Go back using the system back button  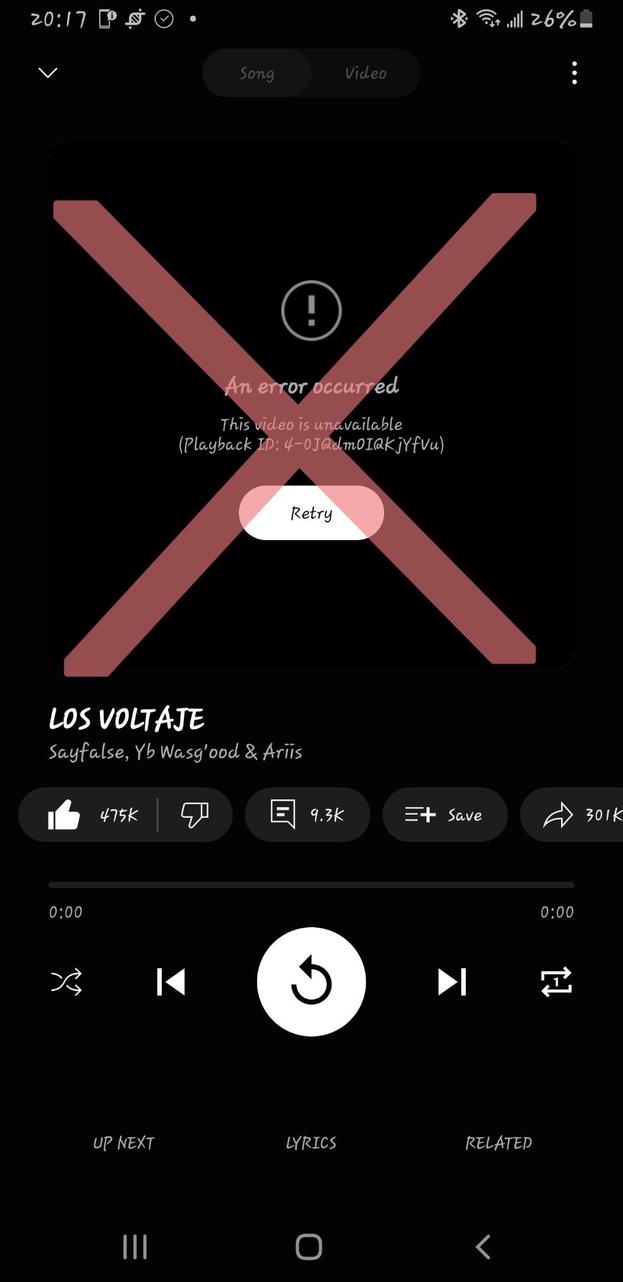click(483, 1246)
